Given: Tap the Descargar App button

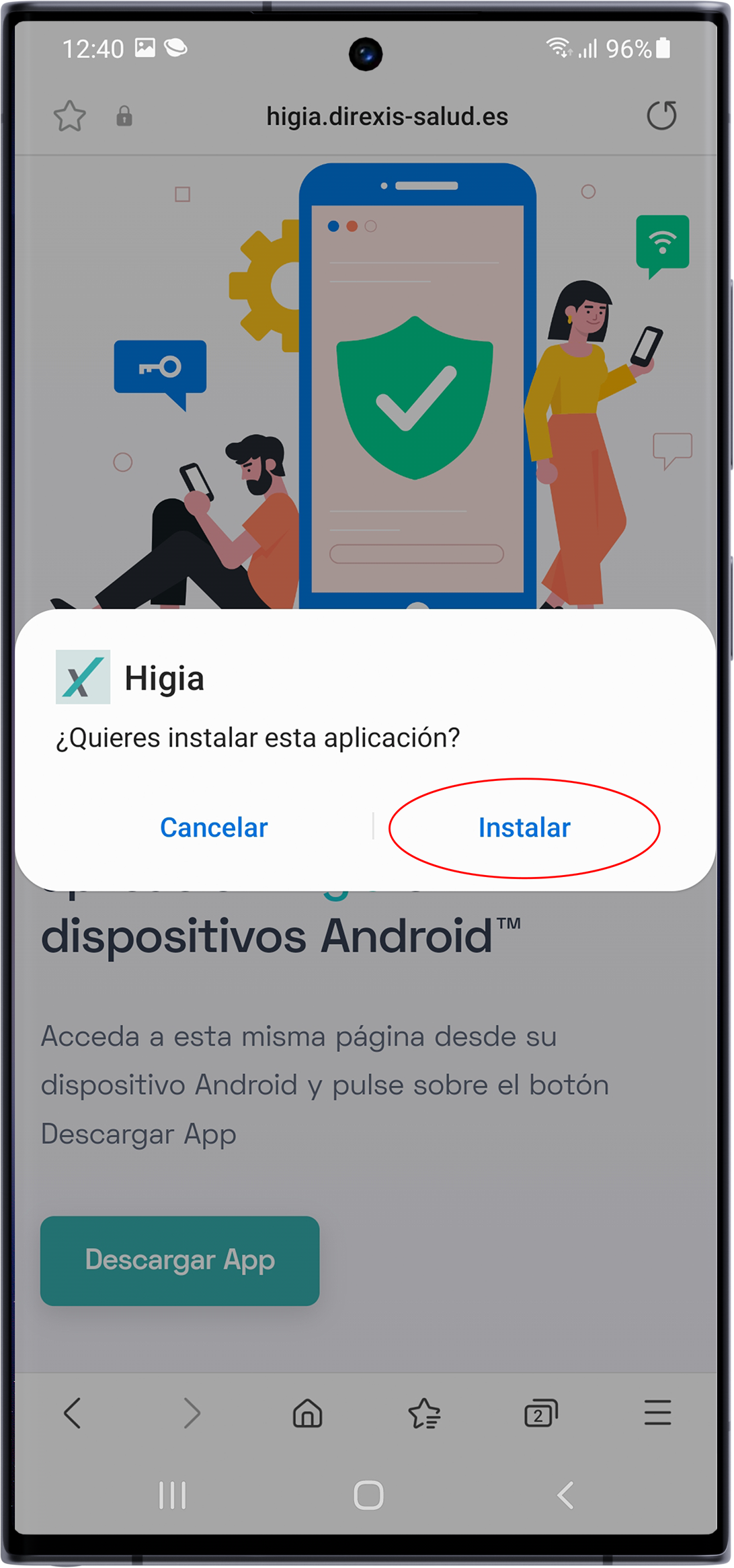Looking at the screenshot, I should point(179,1260).
